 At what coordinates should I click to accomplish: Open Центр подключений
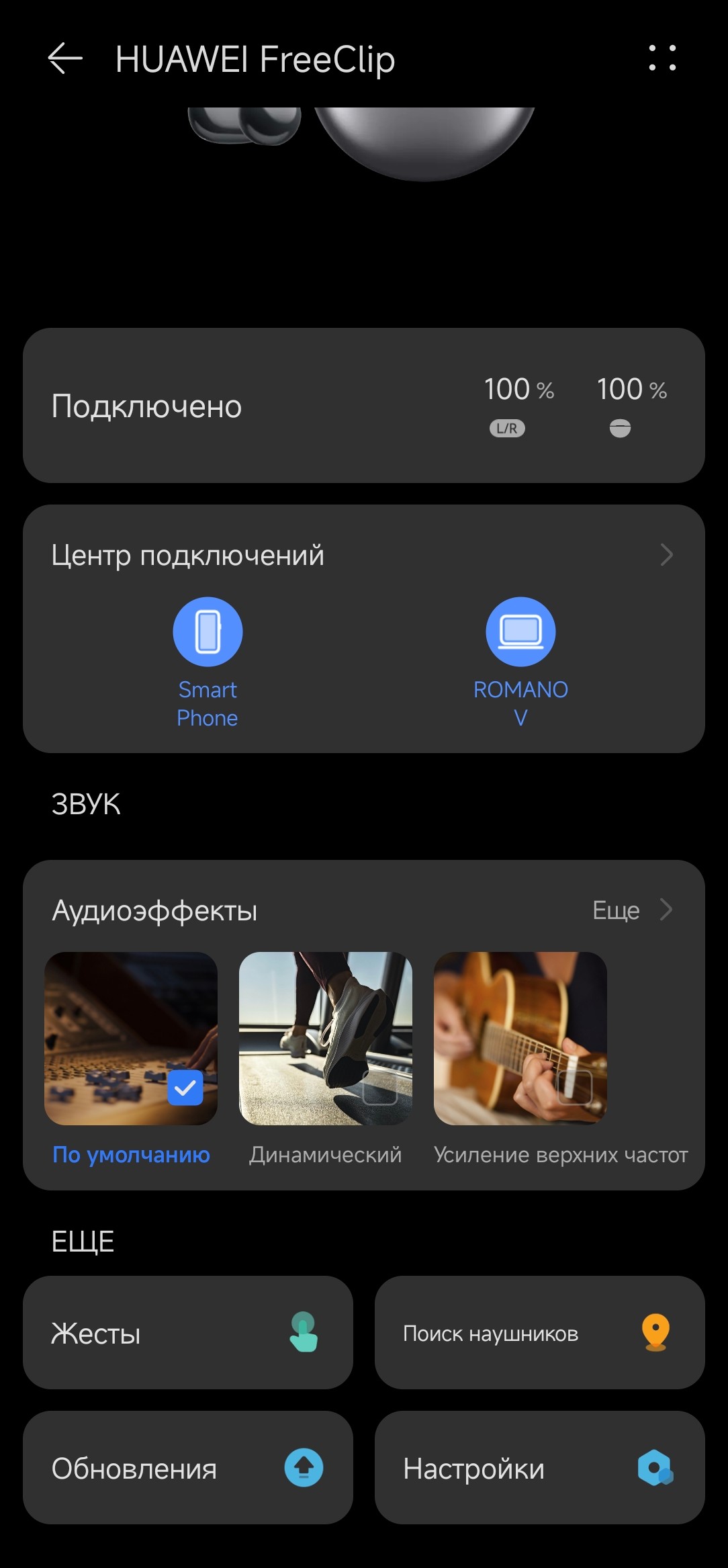click(x=363, y=556)
